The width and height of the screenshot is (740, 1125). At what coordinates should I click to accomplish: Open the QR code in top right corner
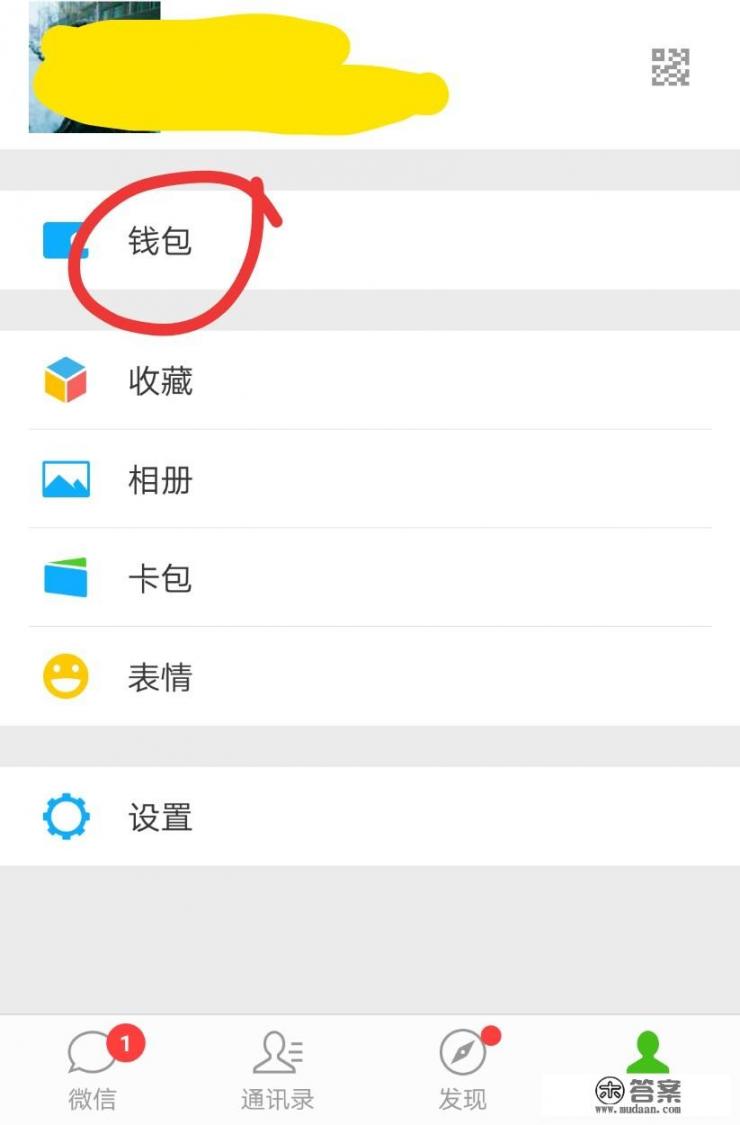point(668,68)
